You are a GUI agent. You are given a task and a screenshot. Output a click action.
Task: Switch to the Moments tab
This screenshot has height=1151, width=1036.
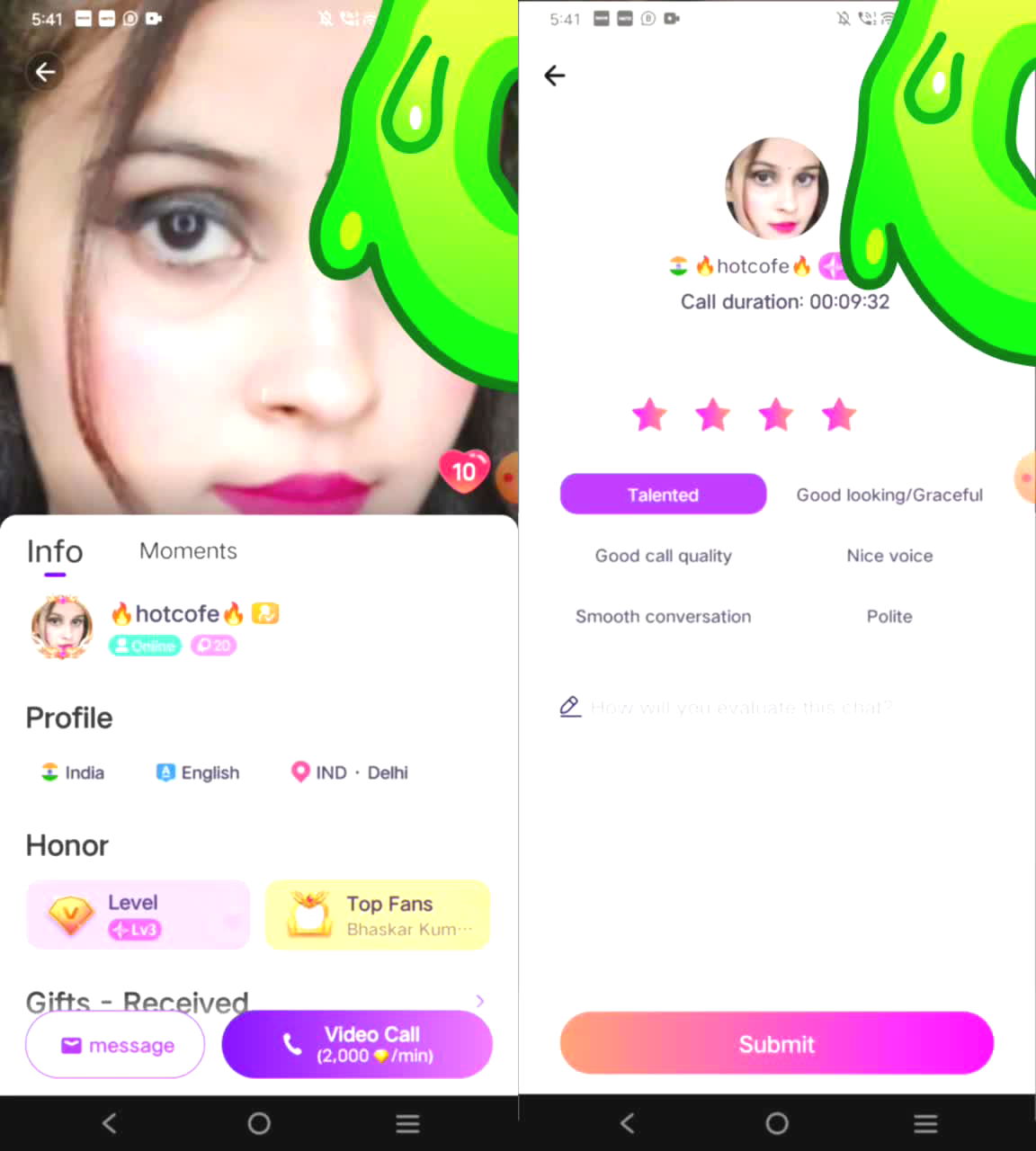tap(188, 551)
